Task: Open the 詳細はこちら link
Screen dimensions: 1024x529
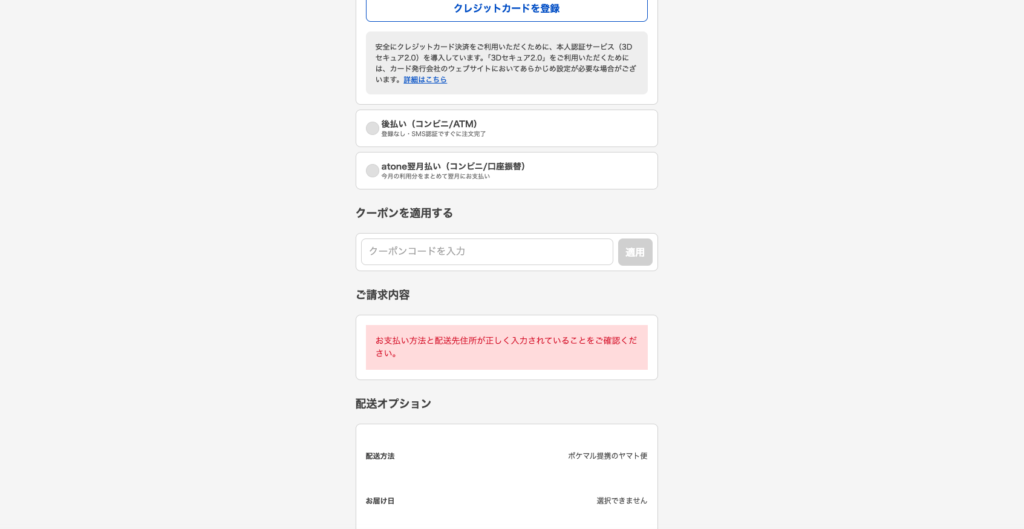Action: [x=425, y=80]
